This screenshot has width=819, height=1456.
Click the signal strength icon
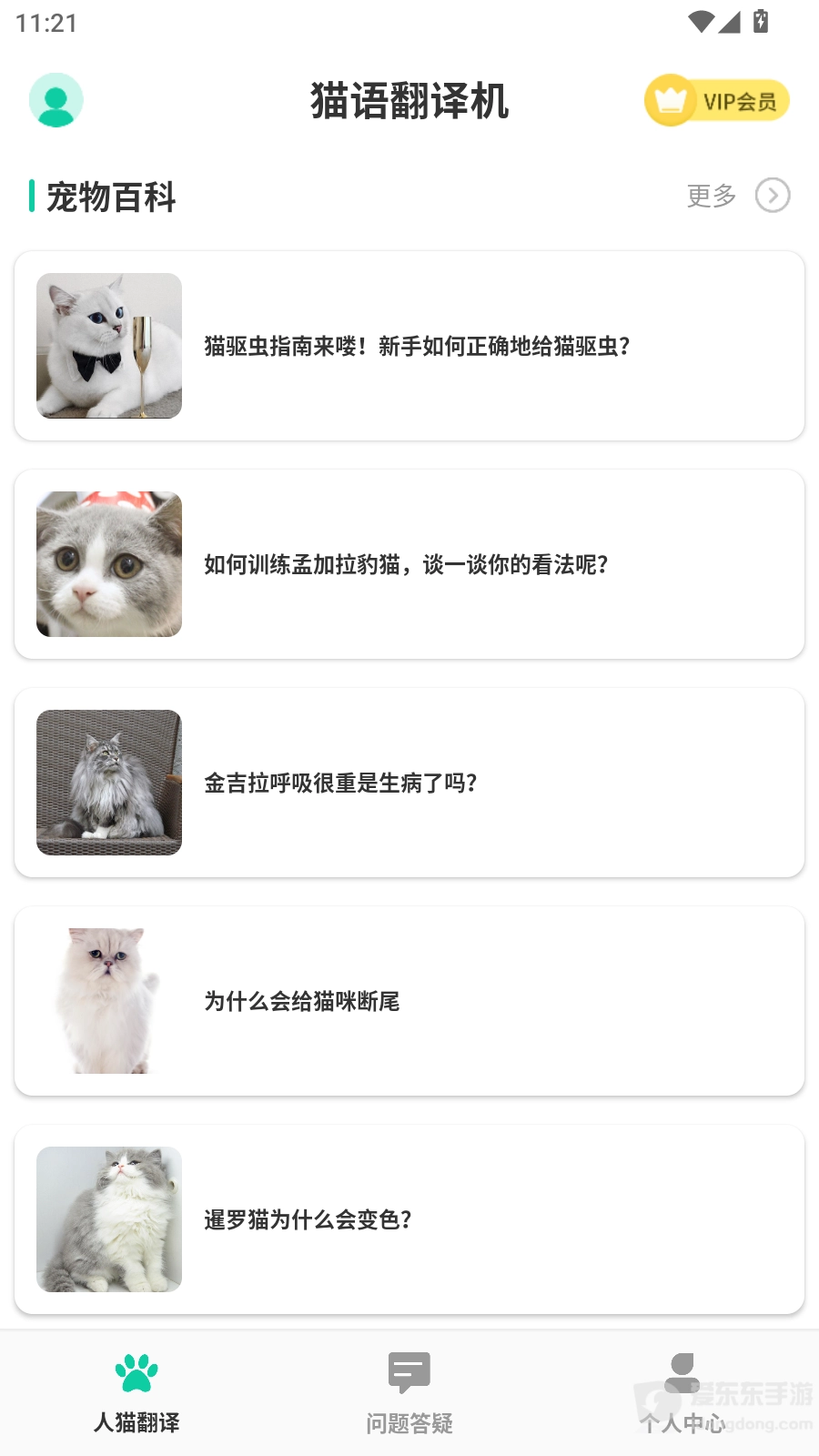(730, 21)
